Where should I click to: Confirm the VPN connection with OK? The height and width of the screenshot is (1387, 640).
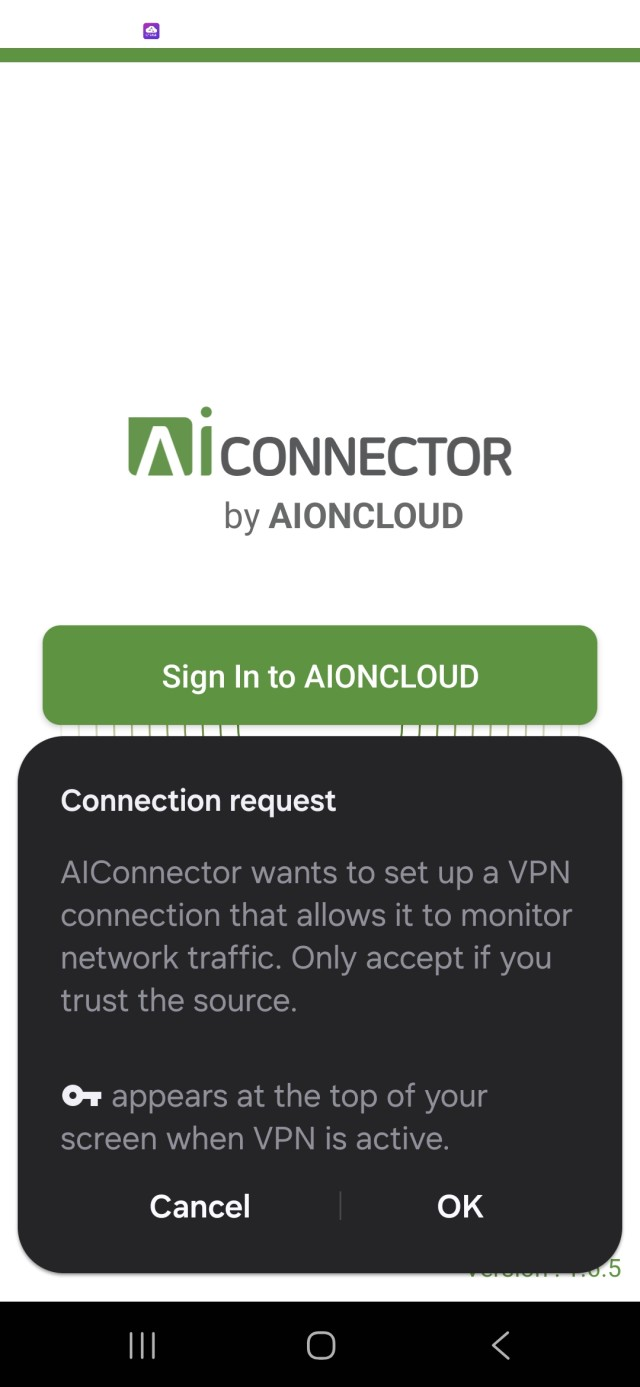[x=460, y=1206]
